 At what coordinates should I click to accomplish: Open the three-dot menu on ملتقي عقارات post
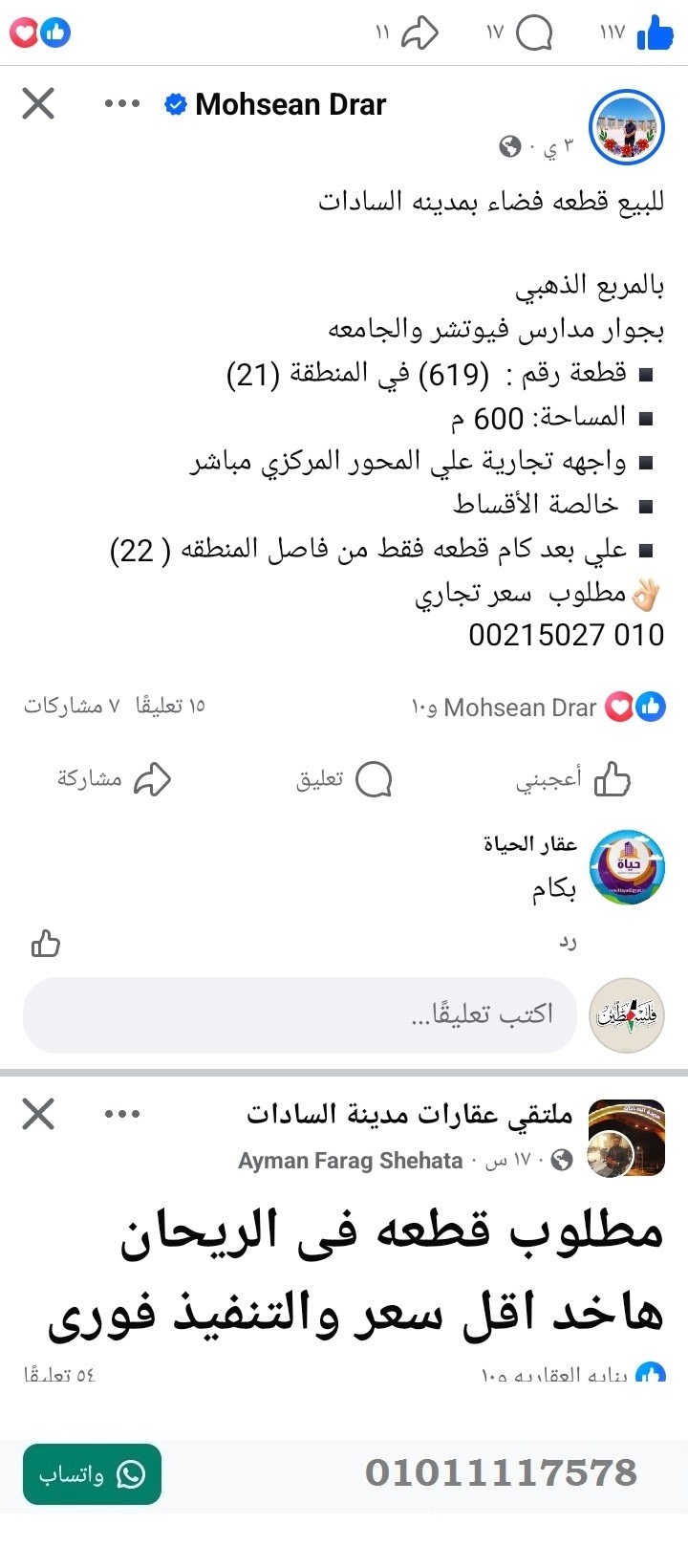tap(120, 1112)
